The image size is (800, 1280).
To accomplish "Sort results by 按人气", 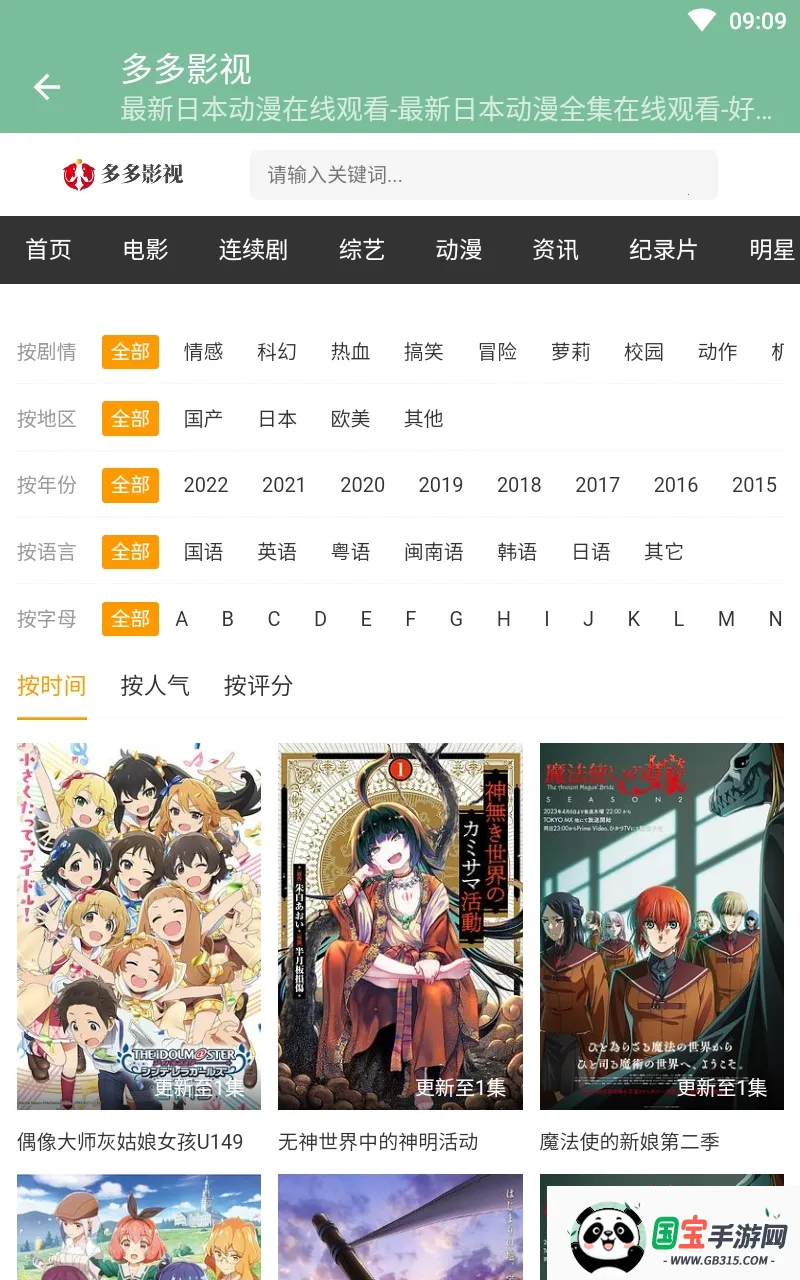I will tap(155, 687).
